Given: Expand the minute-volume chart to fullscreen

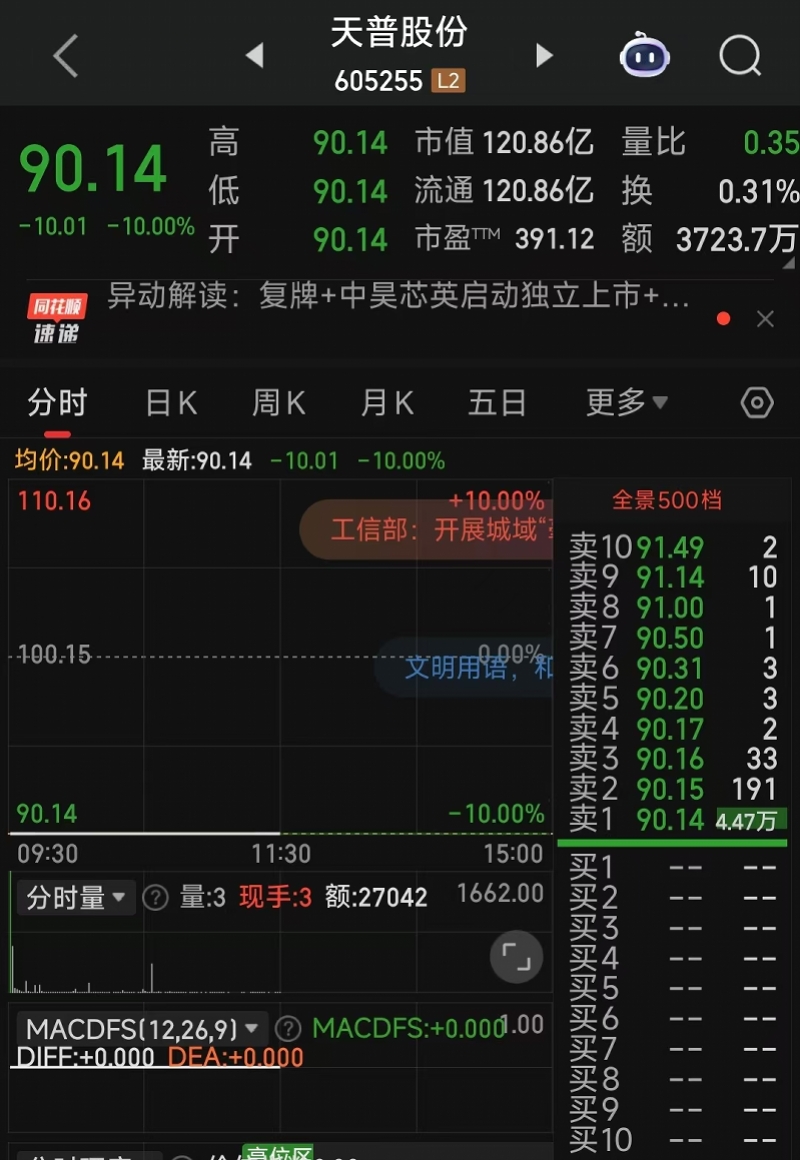Looking at the screenshot, I should [517, 957].
